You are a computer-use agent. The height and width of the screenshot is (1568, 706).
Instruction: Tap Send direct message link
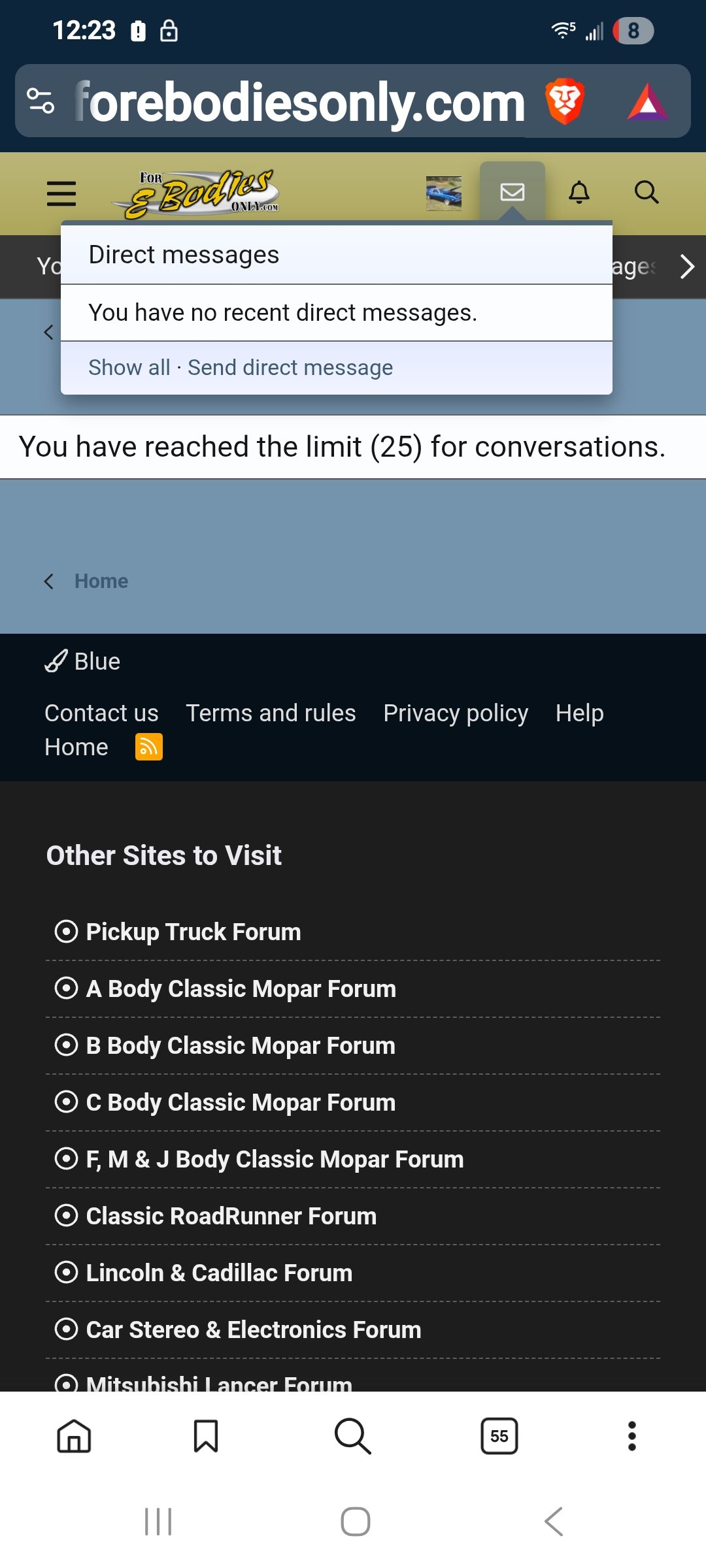[x=290, y=368]
